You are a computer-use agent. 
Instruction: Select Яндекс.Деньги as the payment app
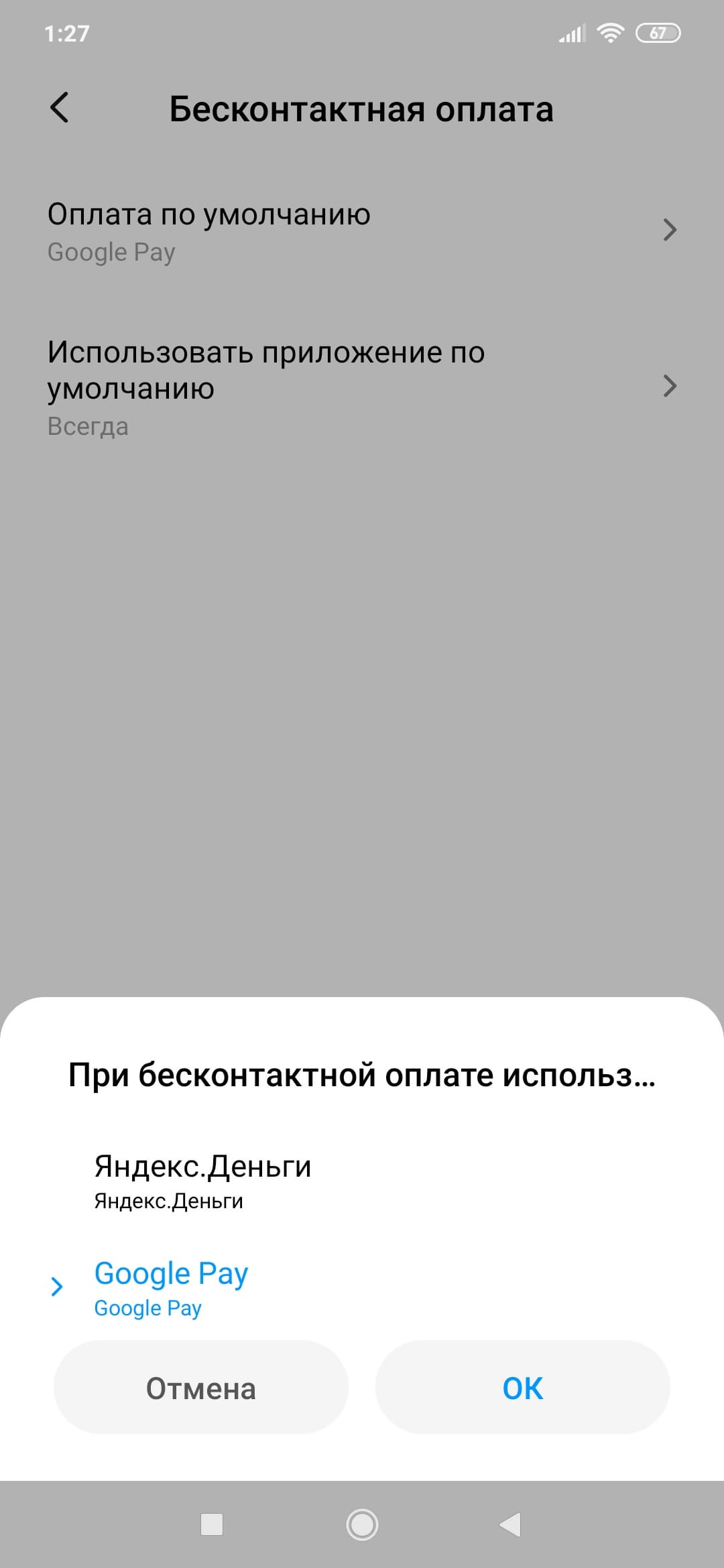point(202,1181)
